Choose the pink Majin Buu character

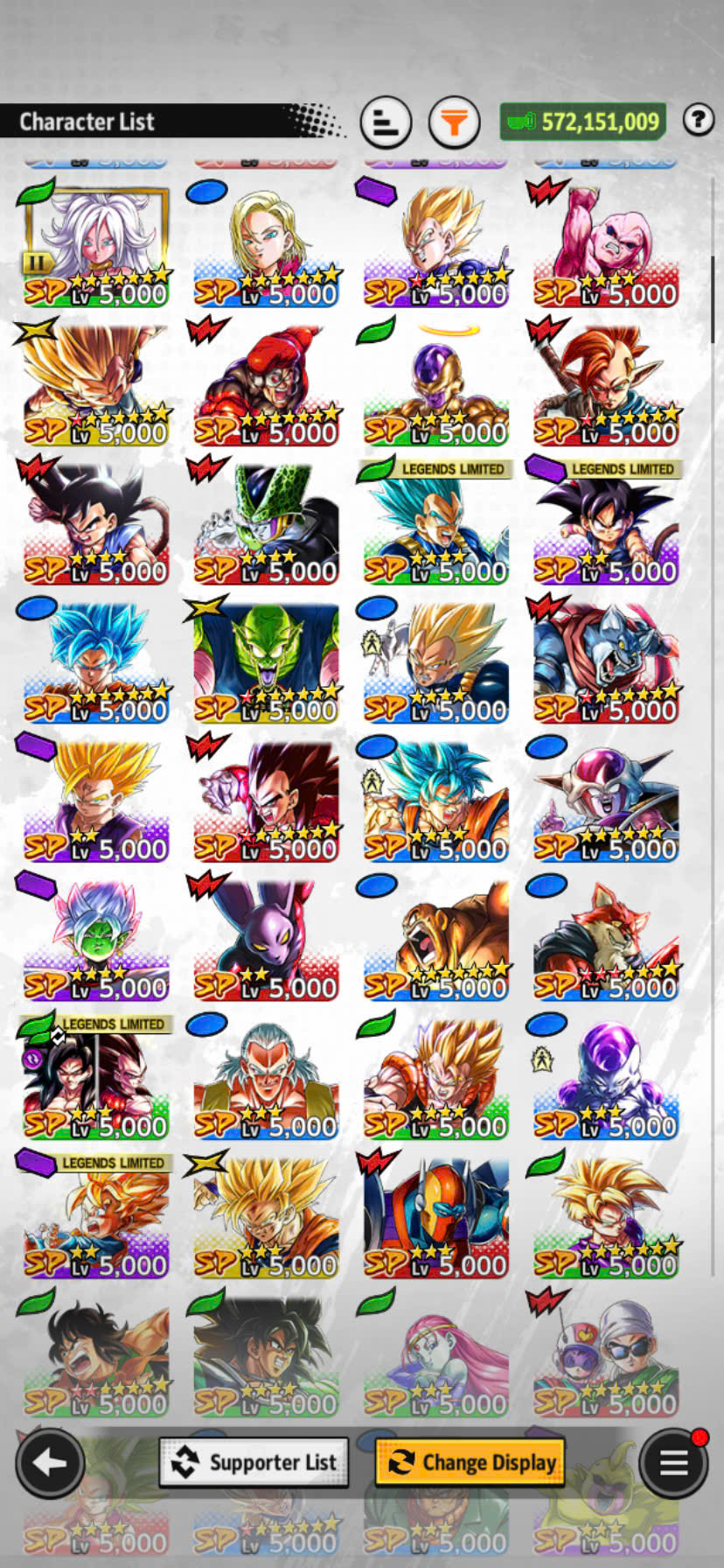pos(605,243)
